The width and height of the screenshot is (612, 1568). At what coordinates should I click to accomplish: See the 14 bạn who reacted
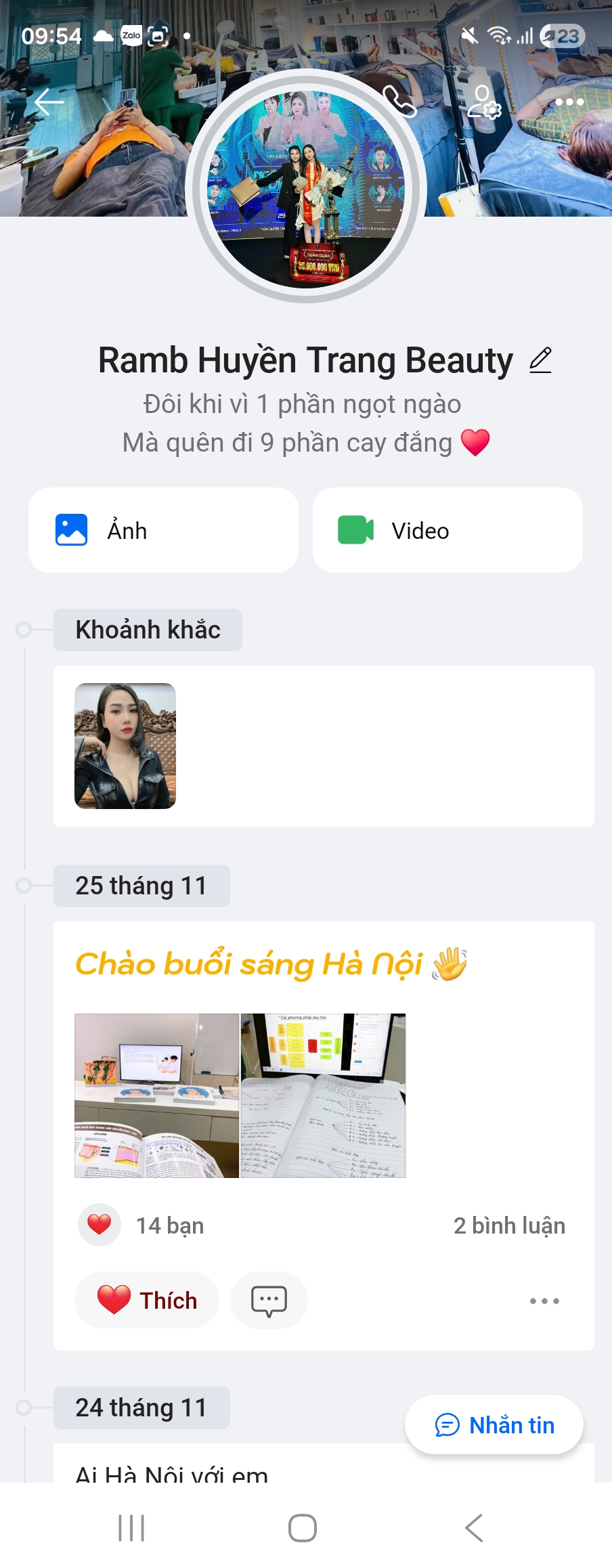[169, 1225]
